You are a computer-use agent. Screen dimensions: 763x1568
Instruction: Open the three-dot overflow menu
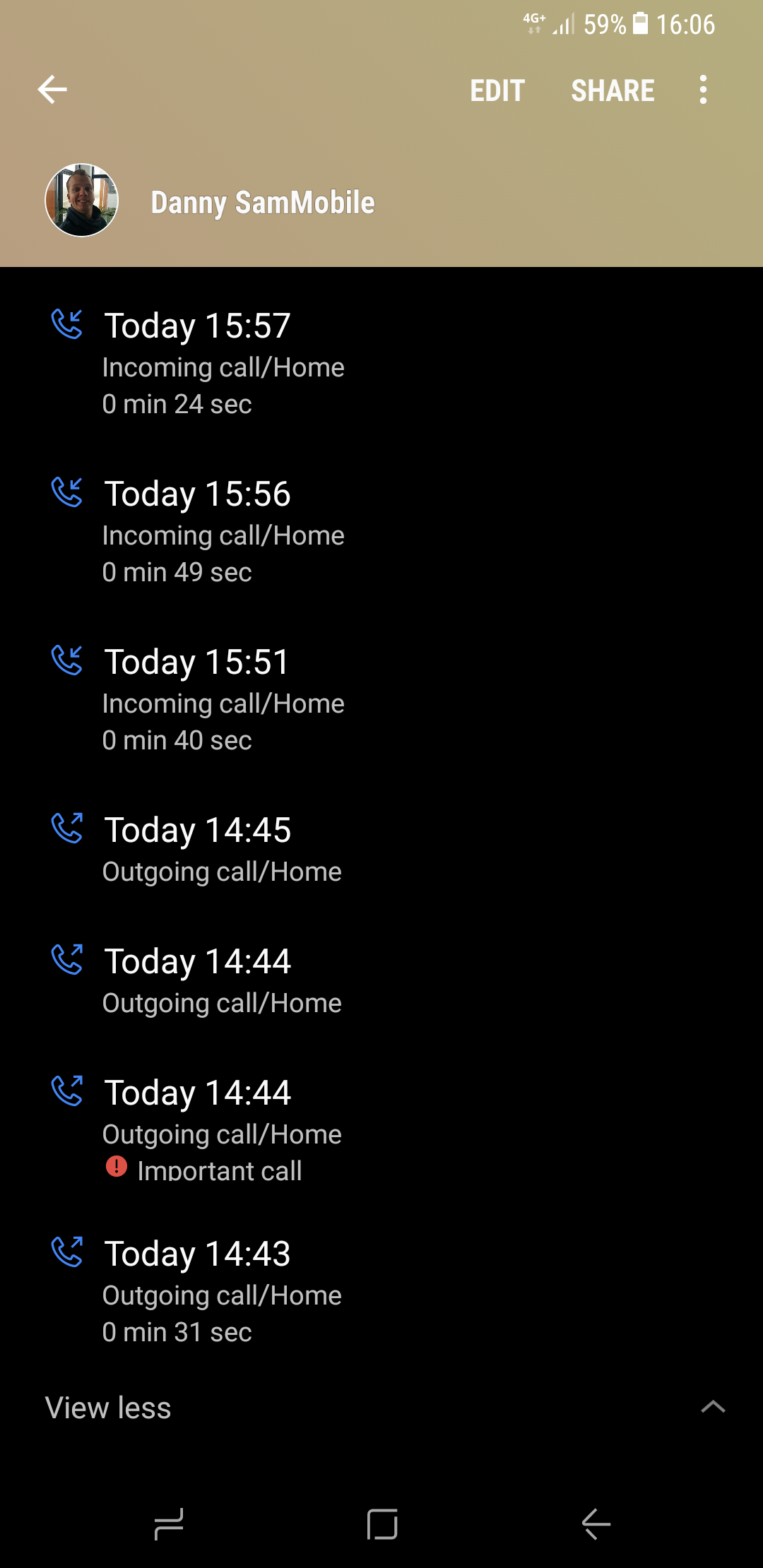pyautogui.click(x=703, y=90)
